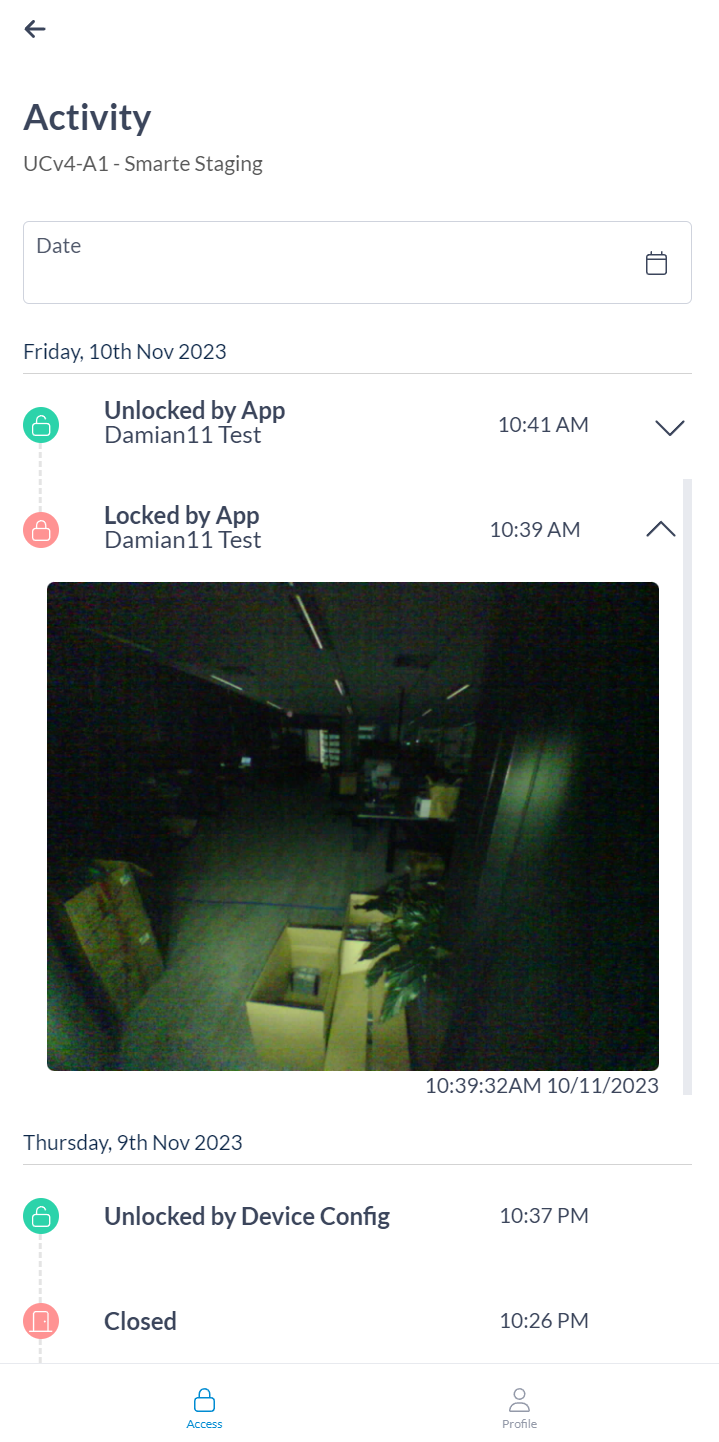719x1442 pixels.
Task: Switch to the Profile tab
Action: coord(519,1407)
